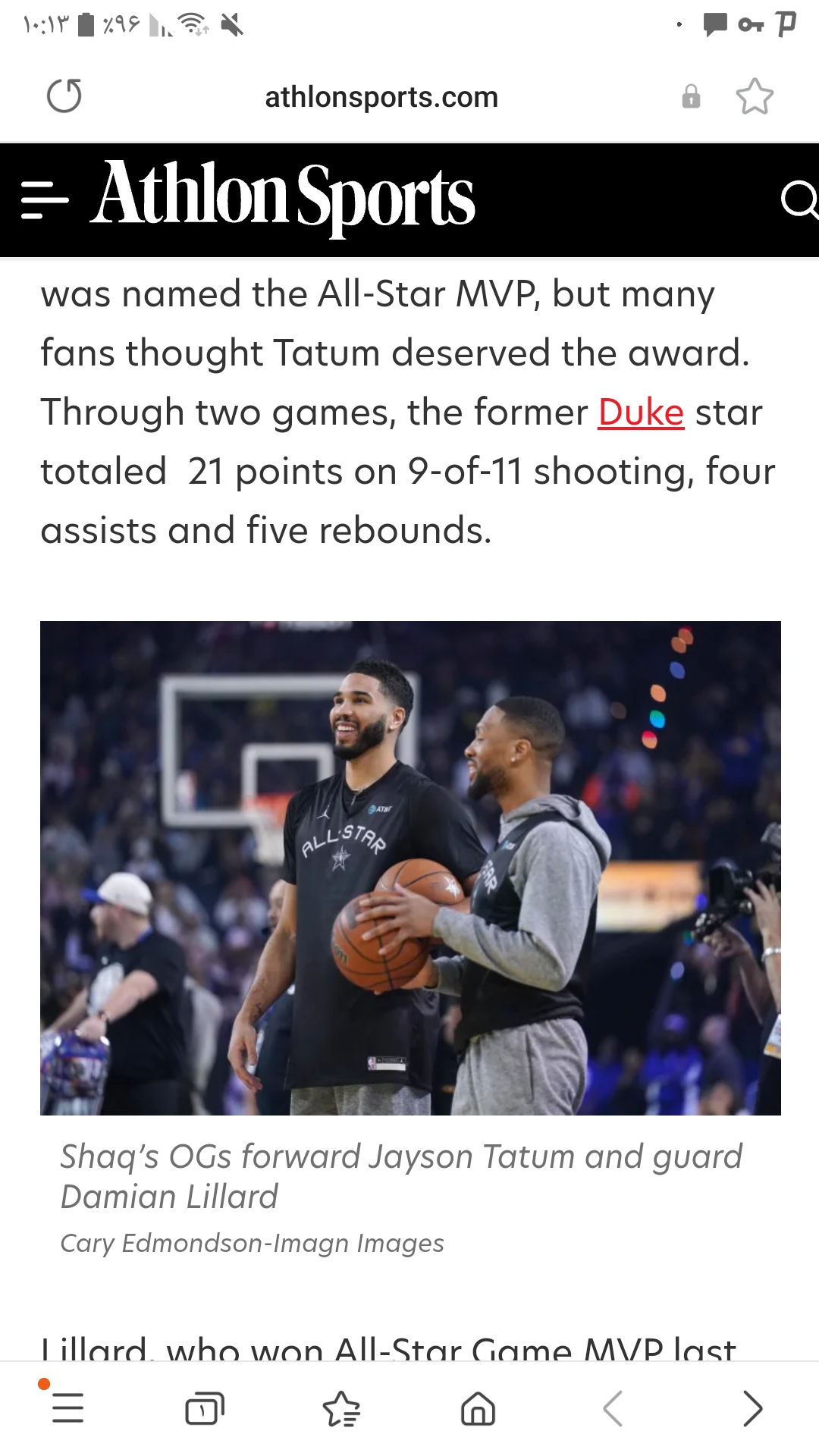Go forward to the next page
Image resolution: width=819 pixels, height=1456 pixels.
[752, 1408]
